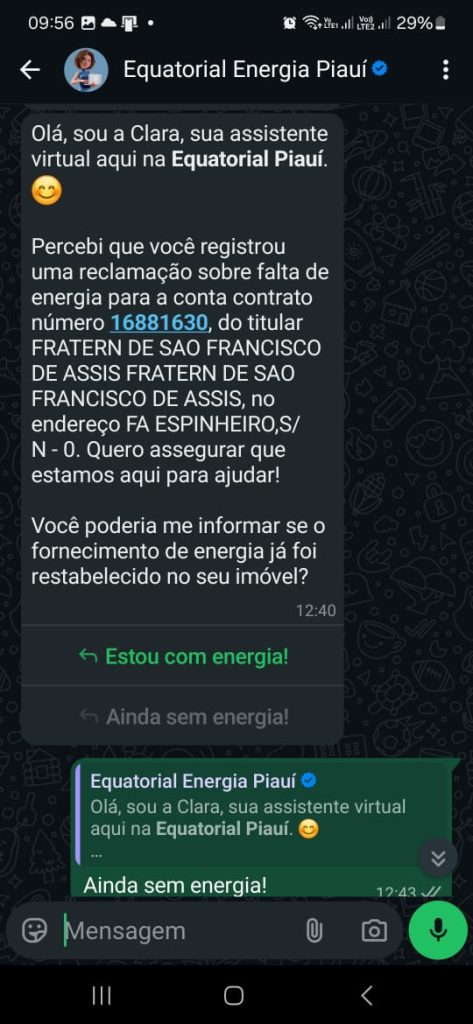The image size is (473, 1024).
Task: Open the system recent apps view
Action: 101,995
